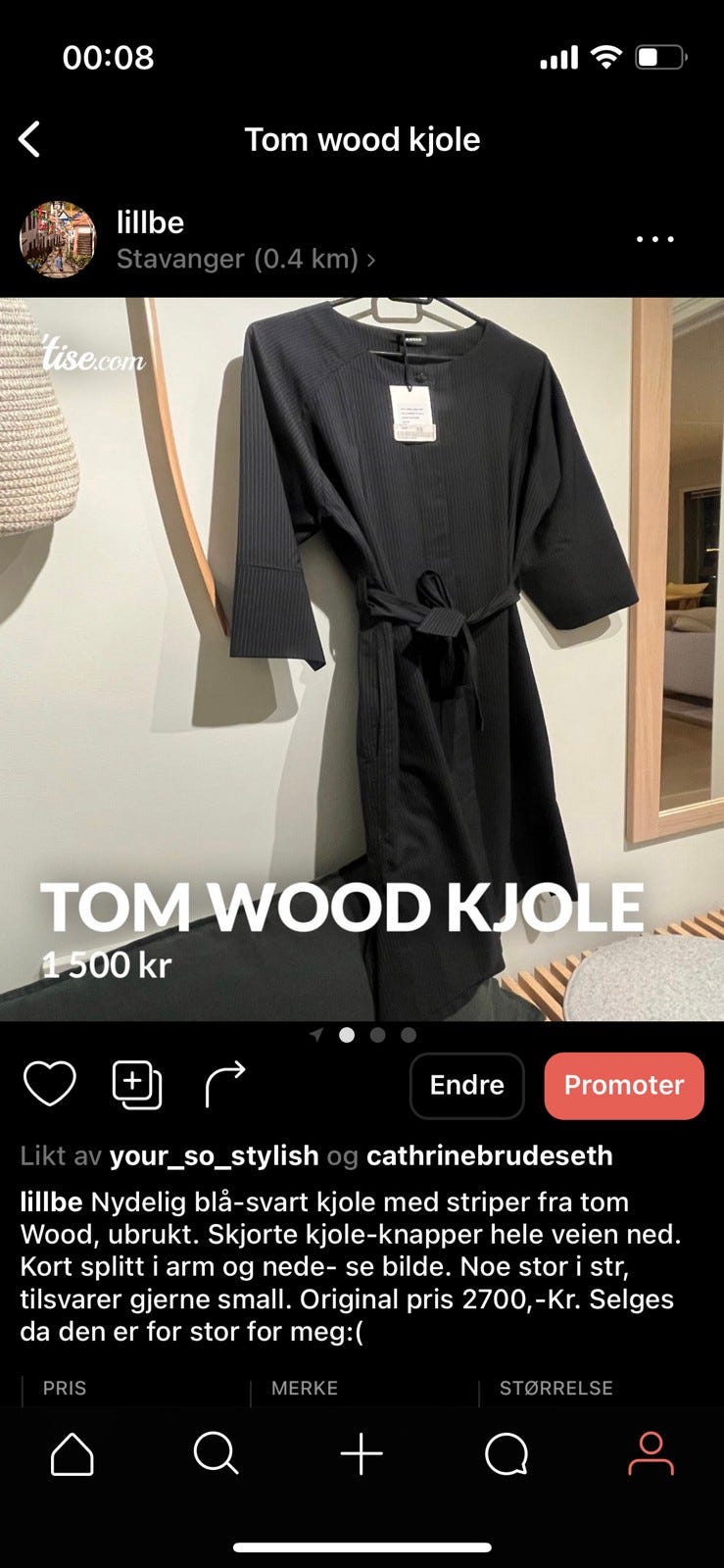Share the dress listing
Image resolution: width=724 pixels, height=1568 pixels.
[224, 1085]
